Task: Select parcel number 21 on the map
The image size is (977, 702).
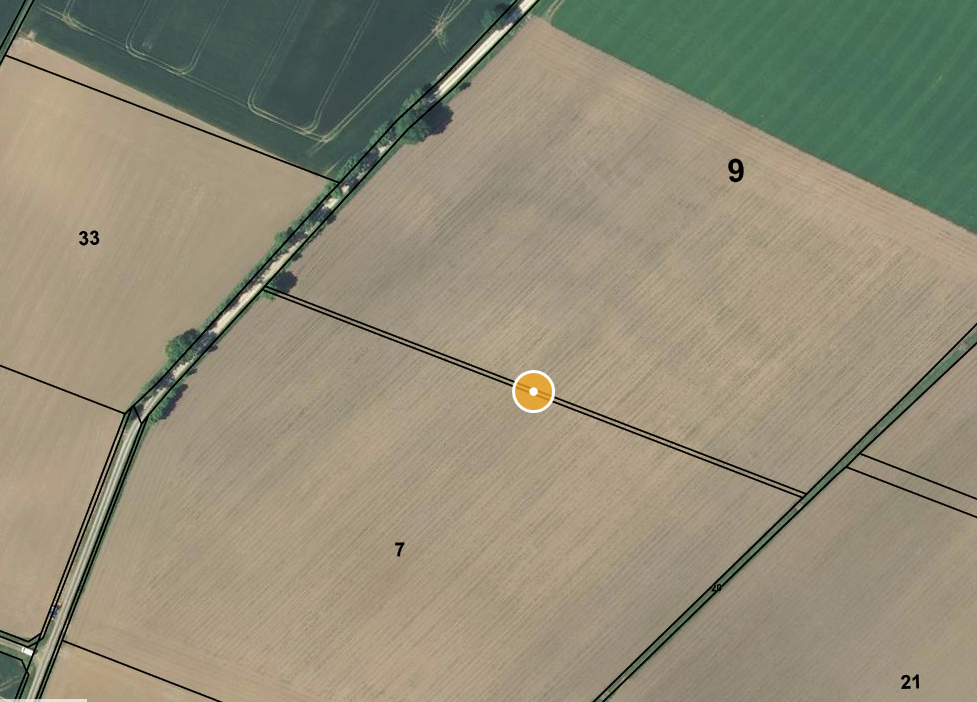Action: coord(909,682)
